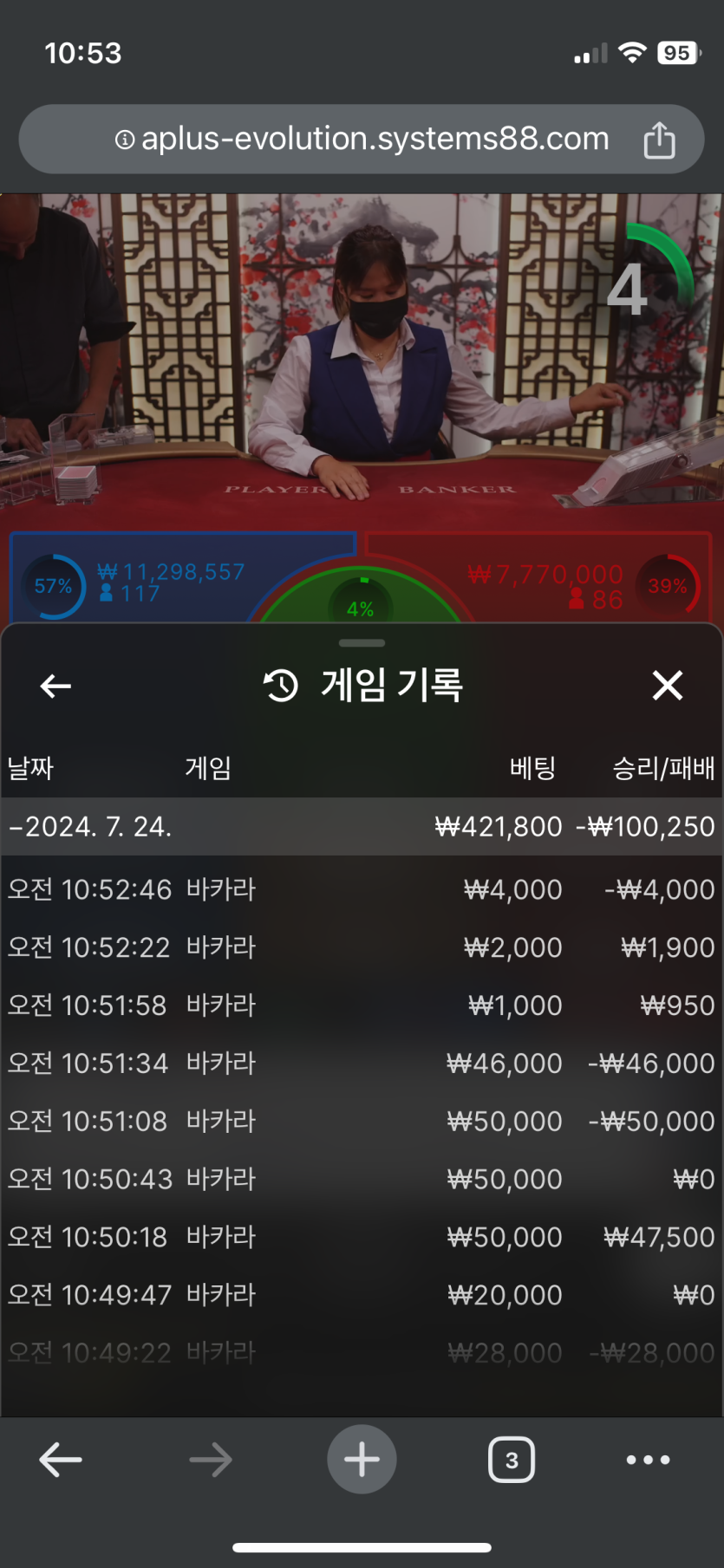Open the browser's more options menu
Screen dimensions: 724x1568
648,1460
